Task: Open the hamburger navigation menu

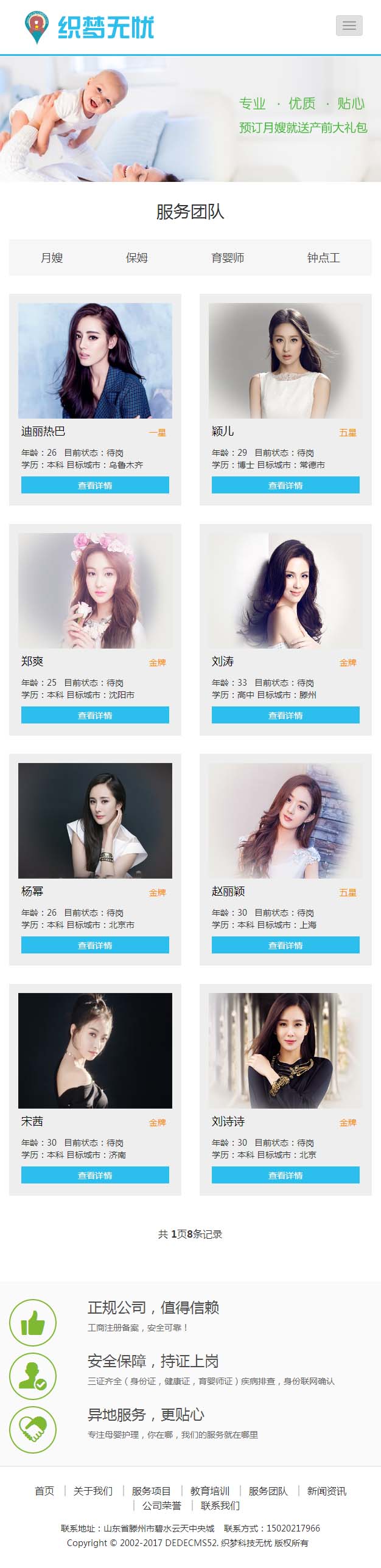Action: pyautogui.click(x=349, y=26)
